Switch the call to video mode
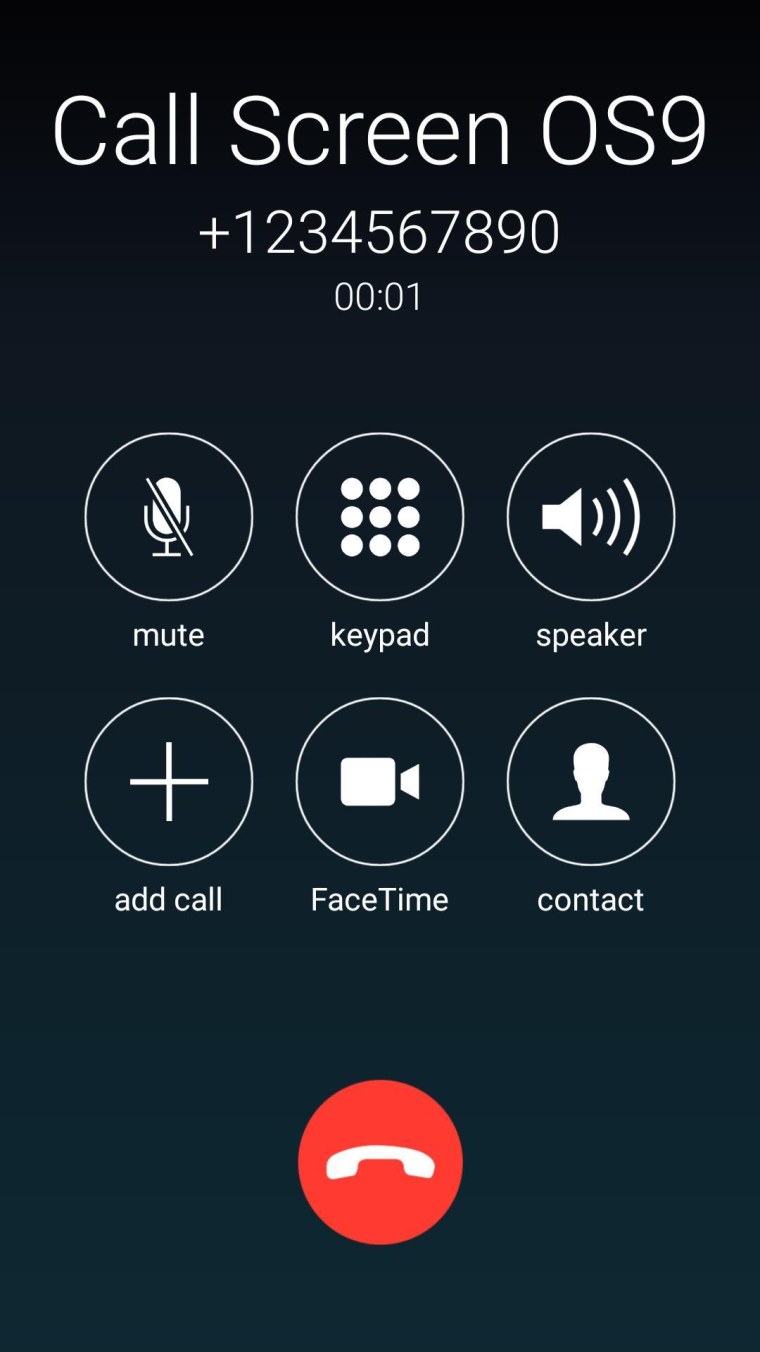The image size is (760, 1352). point(380,781)
